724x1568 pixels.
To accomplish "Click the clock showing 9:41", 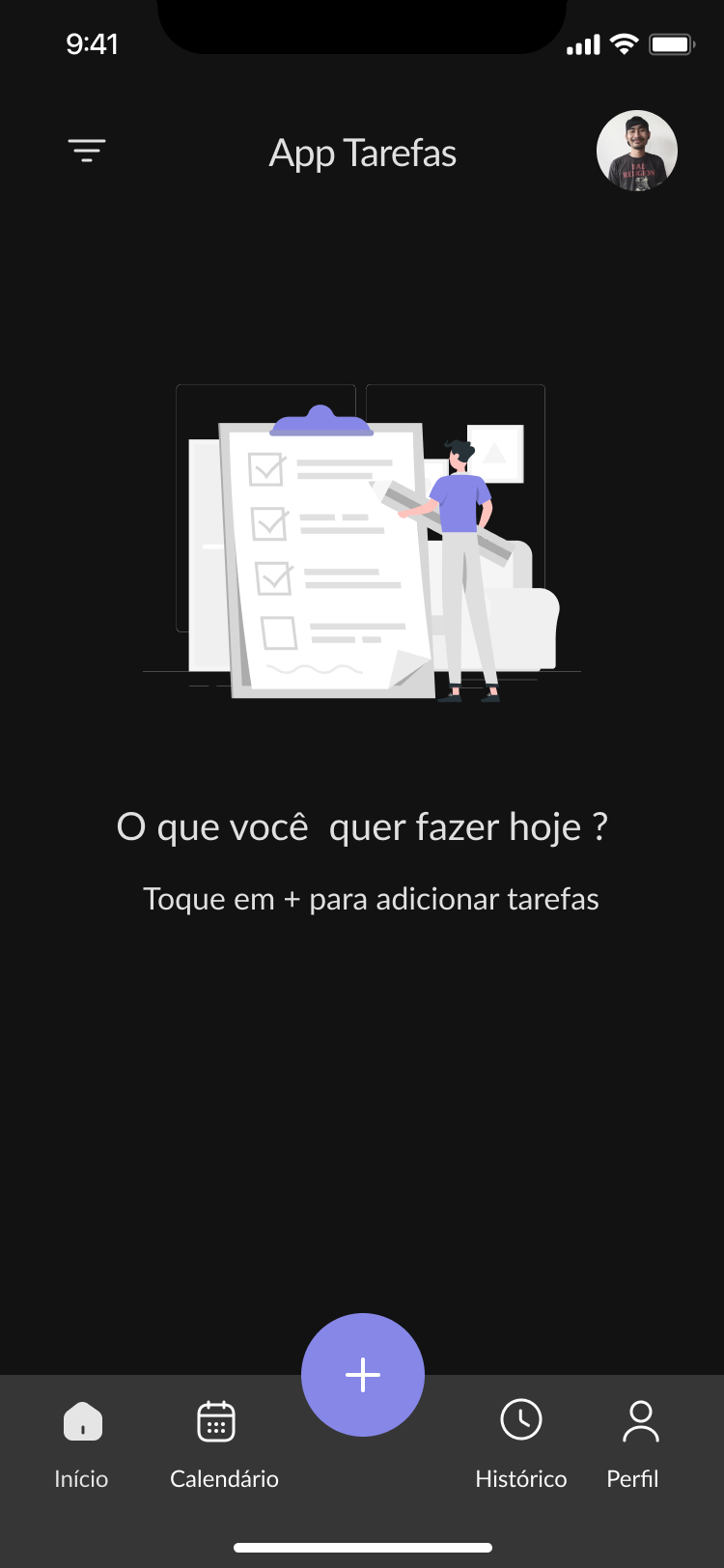I will (93, 43).
